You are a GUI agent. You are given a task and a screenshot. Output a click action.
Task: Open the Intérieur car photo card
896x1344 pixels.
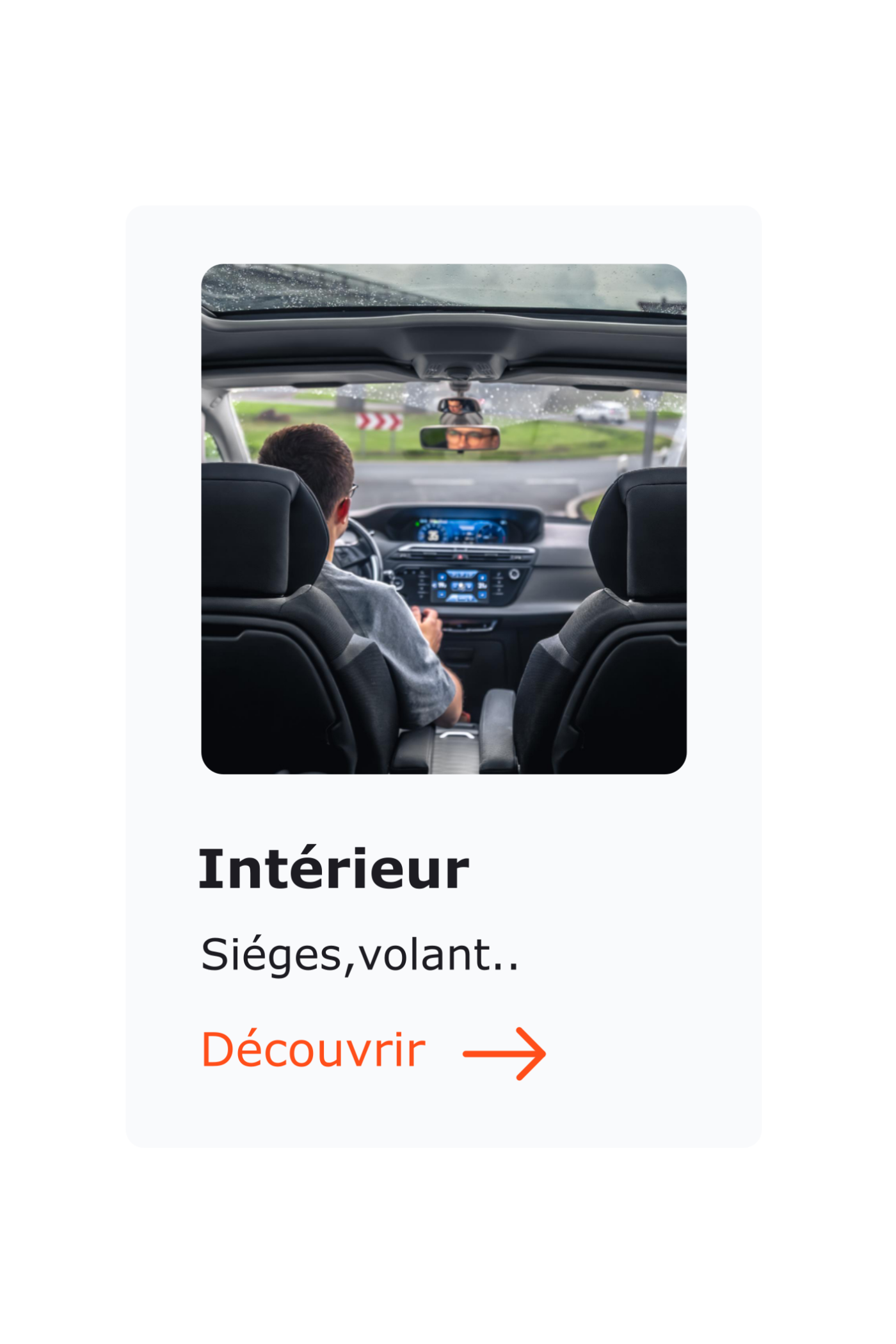pos(444,518)
